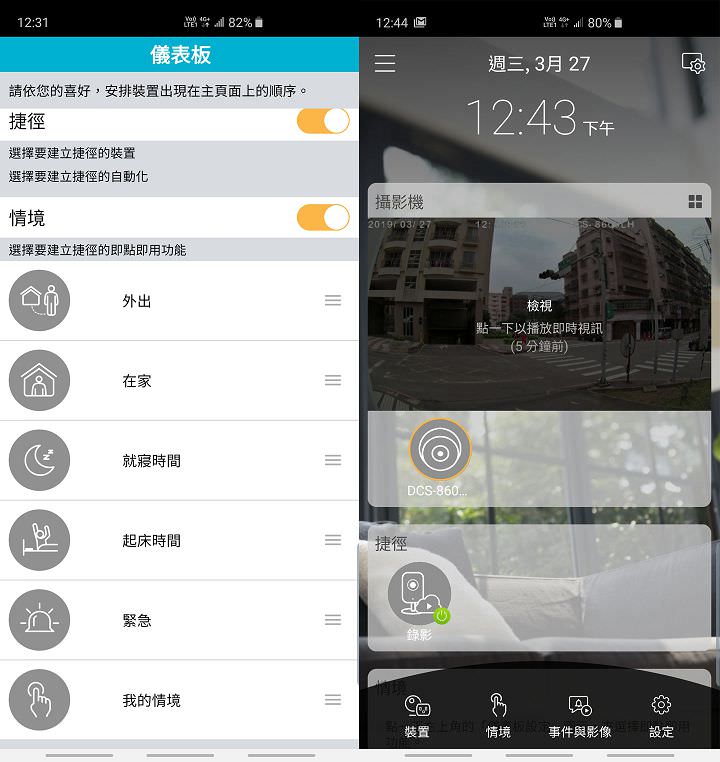Toggle the 捷徑 switch off
Screen dimensions: 720x762
(x=323, y=121)
